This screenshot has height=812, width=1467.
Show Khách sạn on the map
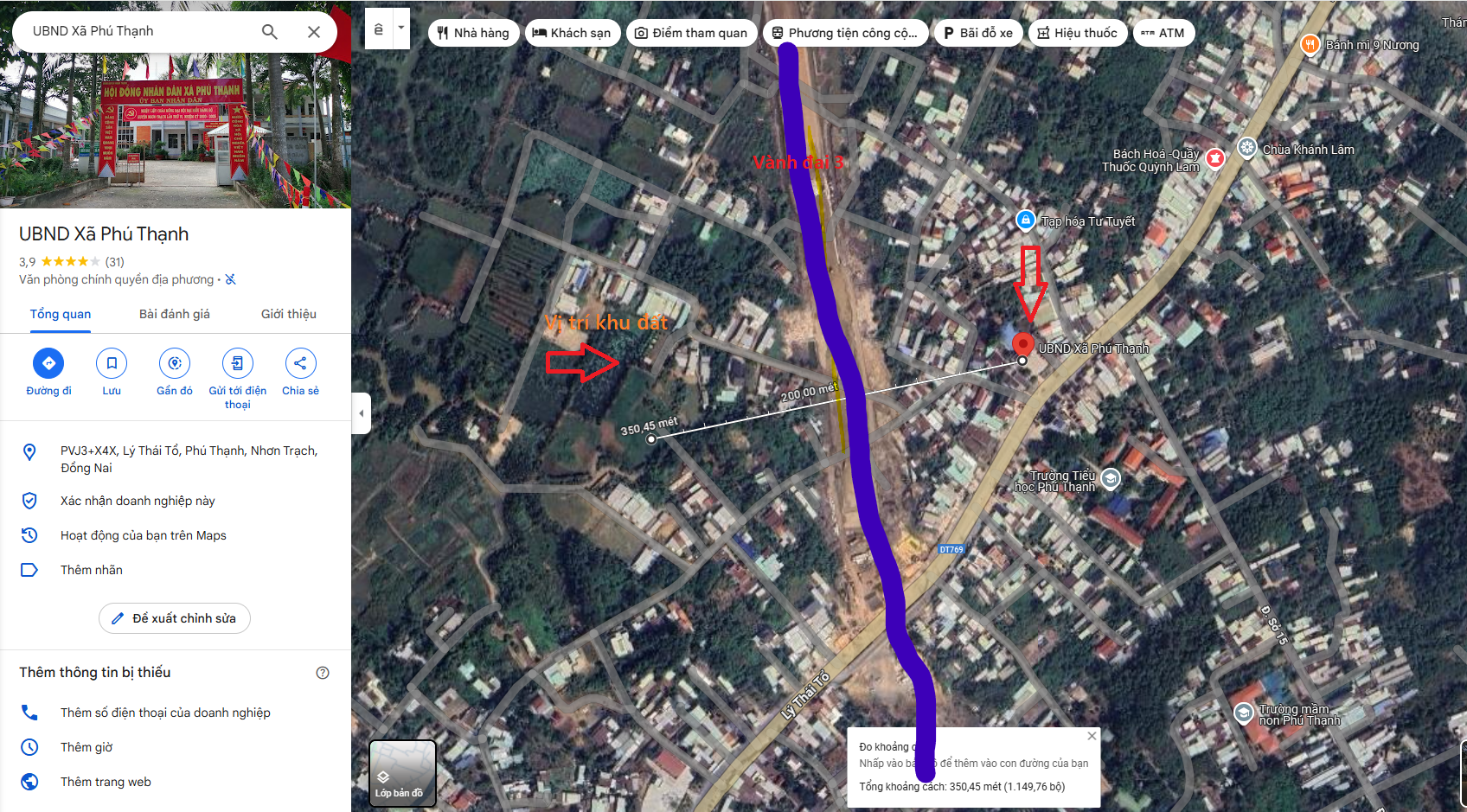(x=572, y=33)
